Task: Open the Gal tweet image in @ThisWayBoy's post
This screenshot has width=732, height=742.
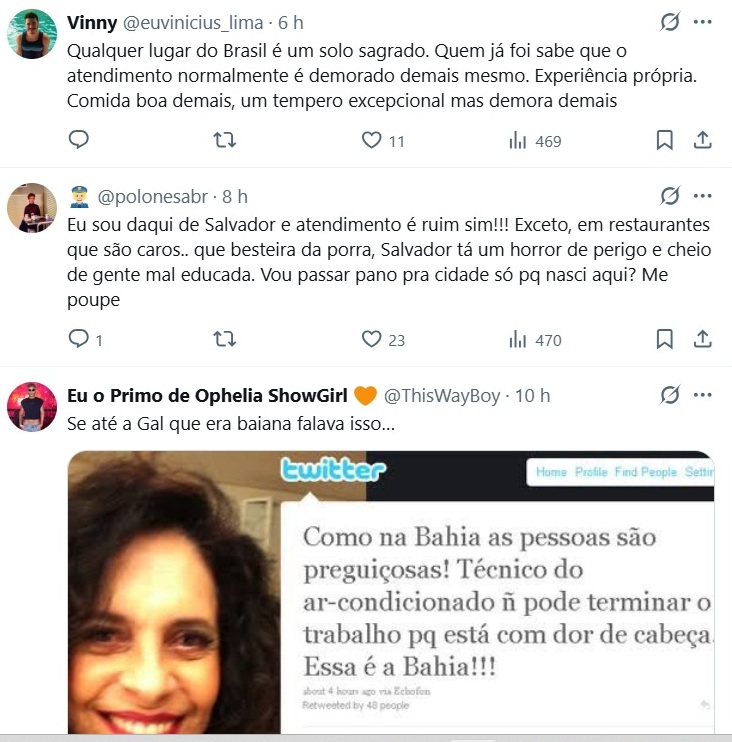Action: 390,595
